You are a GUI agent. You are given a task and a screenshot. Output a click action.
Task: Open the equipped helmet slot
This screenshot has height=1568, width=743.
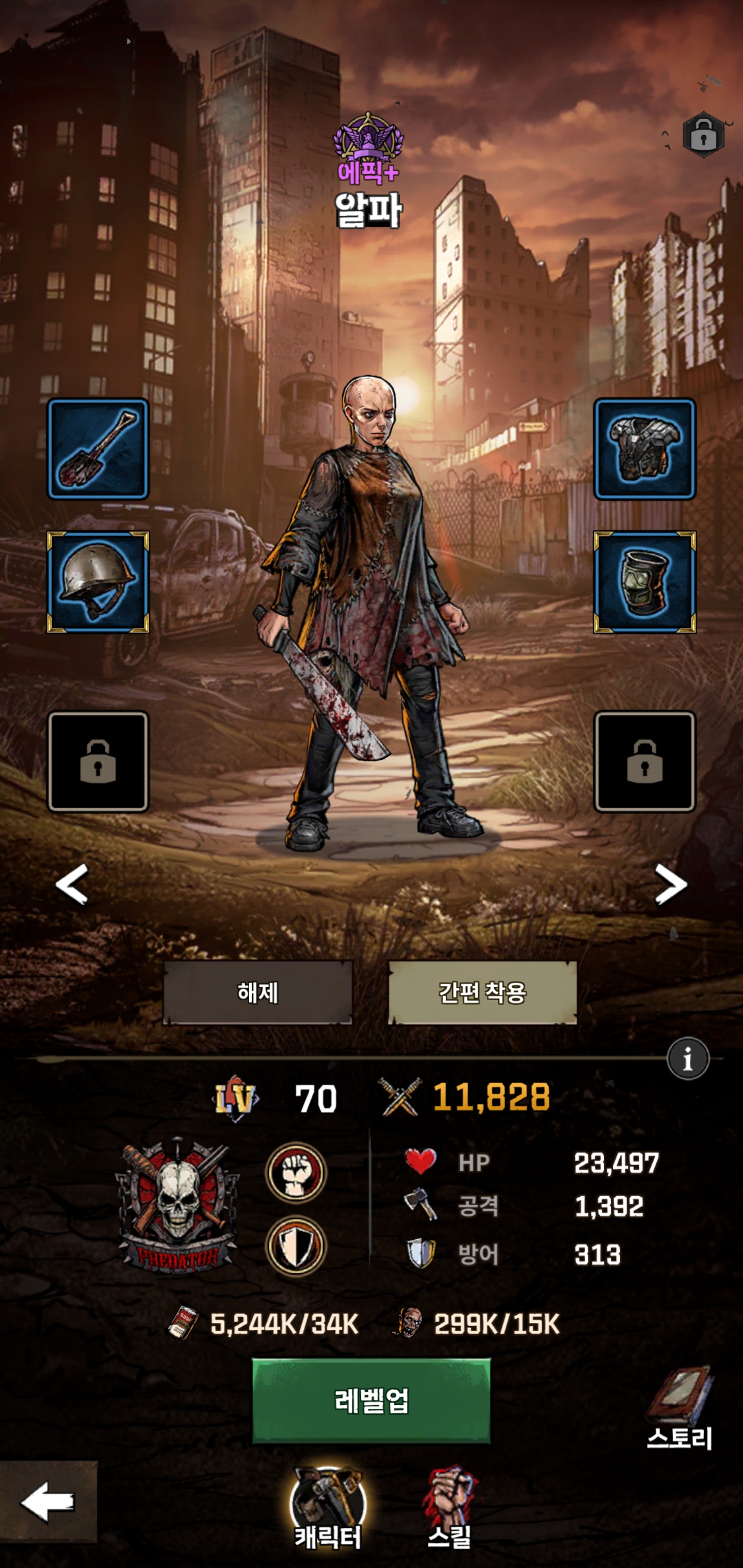[98, 582]
